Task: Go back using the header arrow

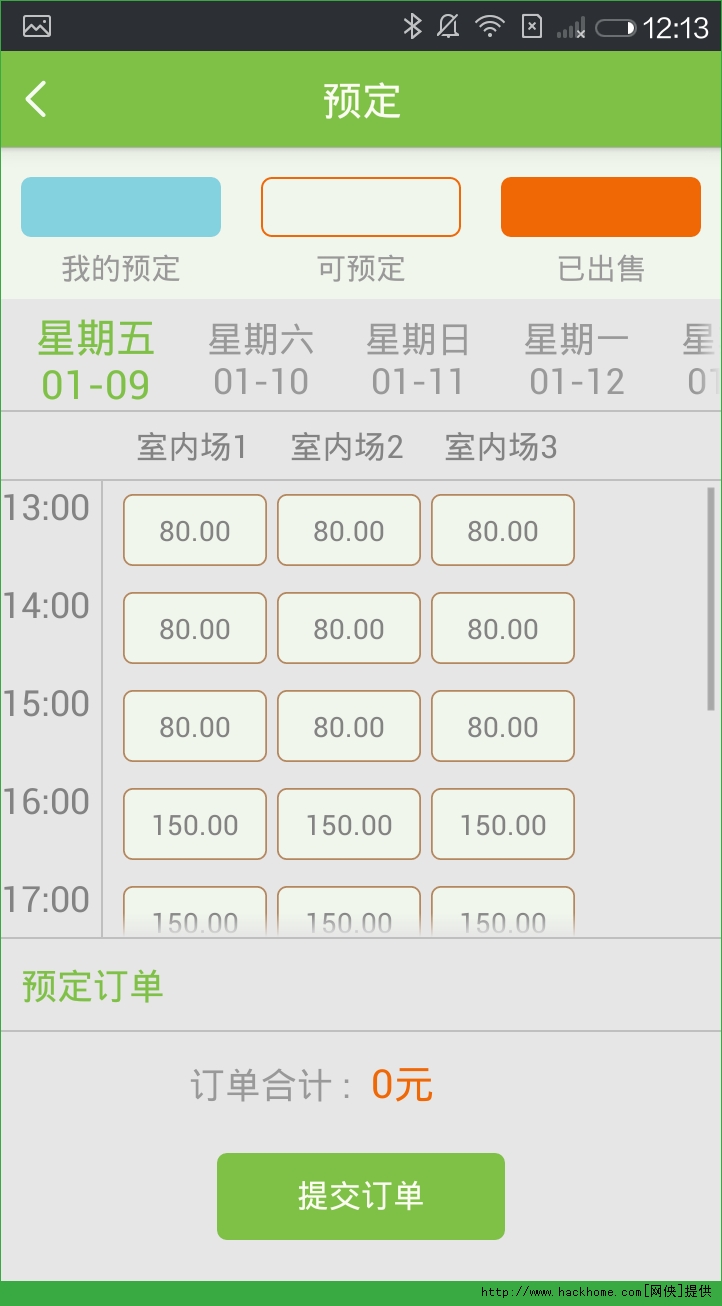Action: coord(36,100)
